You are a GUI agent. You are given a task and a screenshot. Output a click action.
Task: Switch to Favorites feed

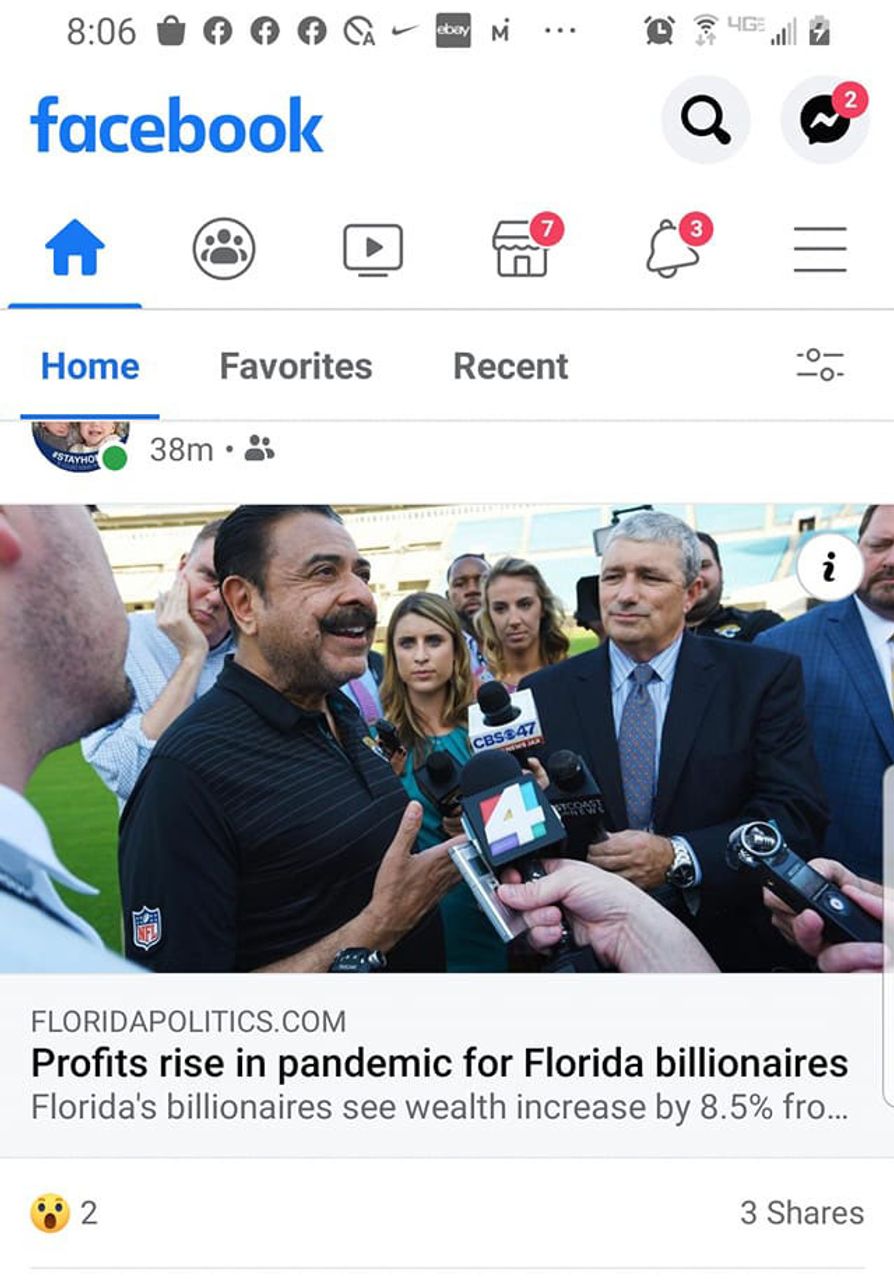[295, 366]
